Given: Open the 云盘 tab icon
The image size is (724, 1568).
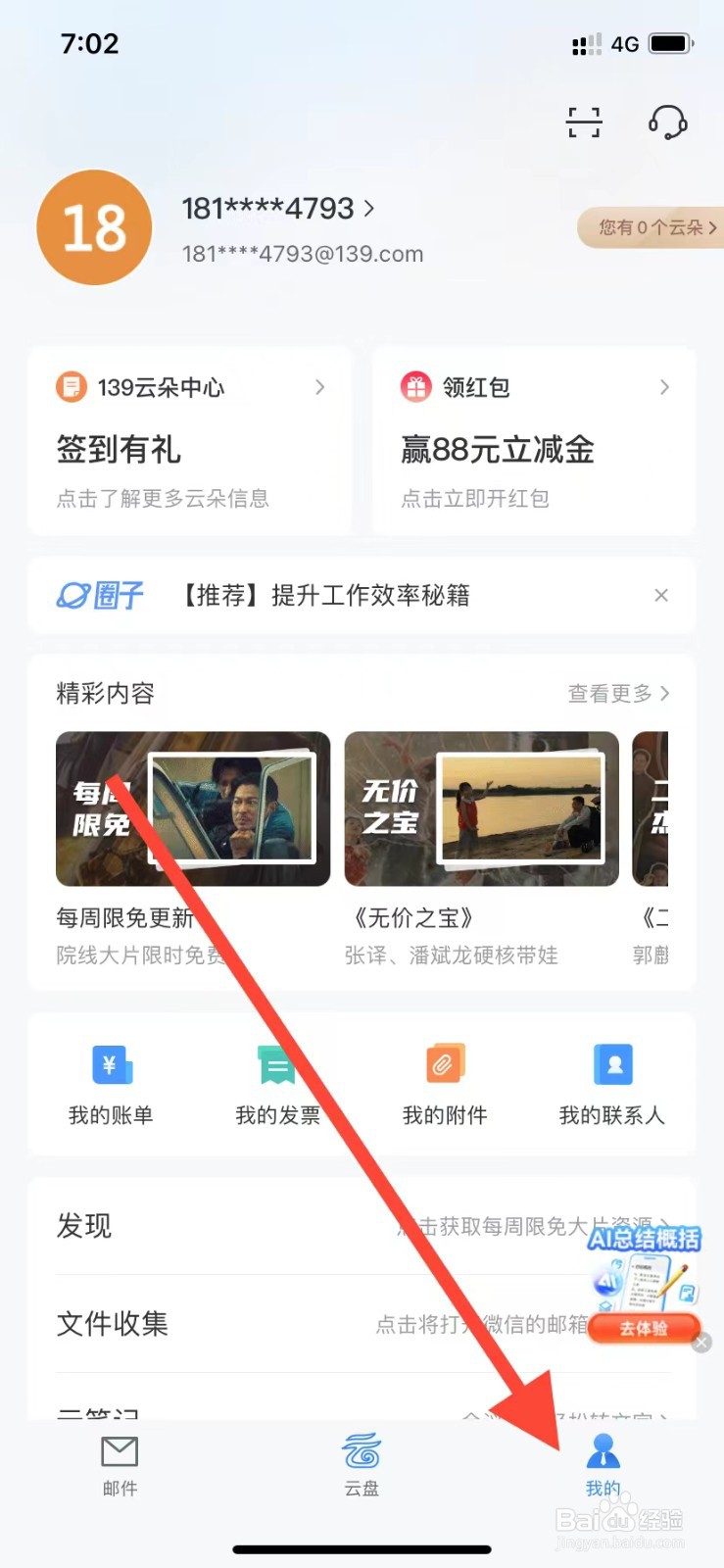Looking at the screenshot, I should pyautogui.click(x=362, y=1451).
